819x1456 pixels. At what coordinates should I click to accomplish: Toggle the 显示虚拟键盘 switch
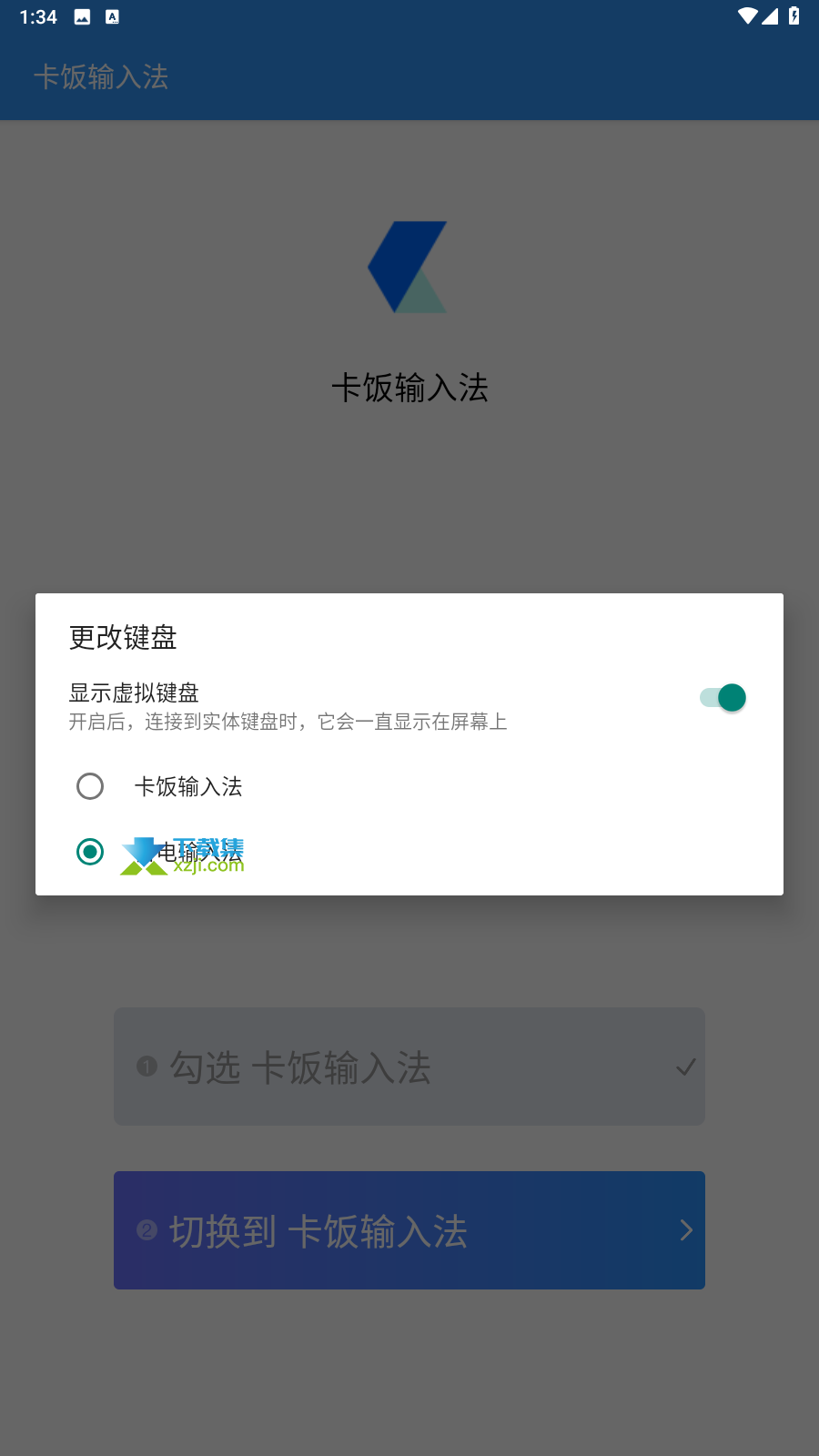[x=723, y=698]
